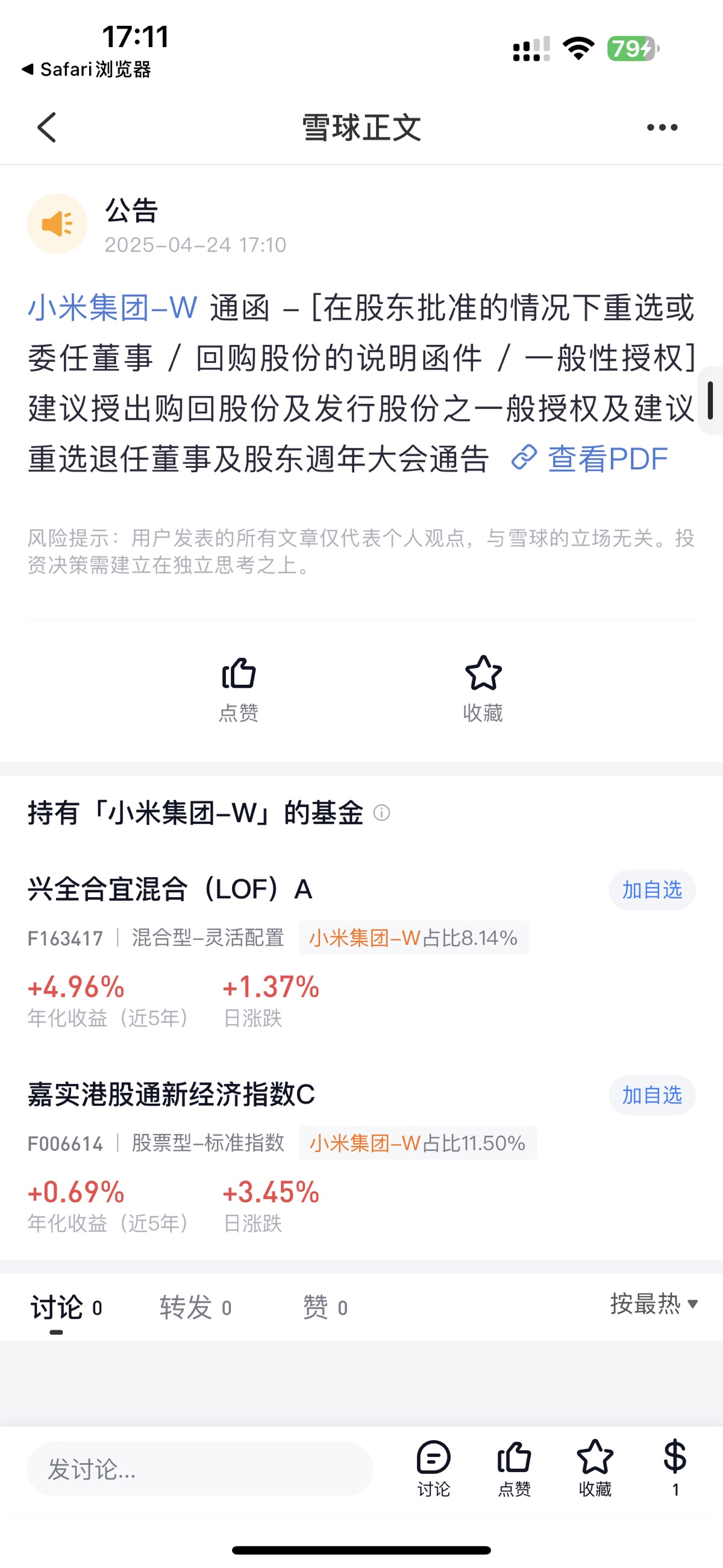The height and width of the screenshot is (1568, 723).
Task: Open fund 嘉实港股通新经济指数C details
Action: click(x=172, y=1094)
